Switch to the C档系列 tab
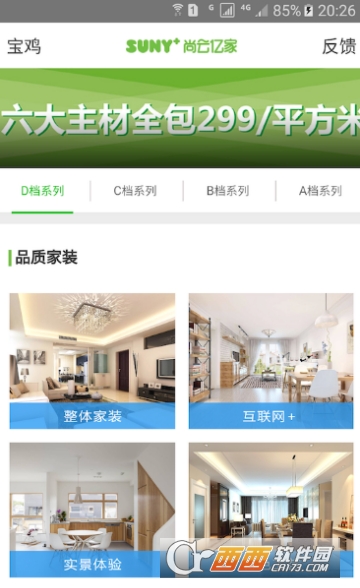This screenshot has width=360, height=588. coord(135,191)
